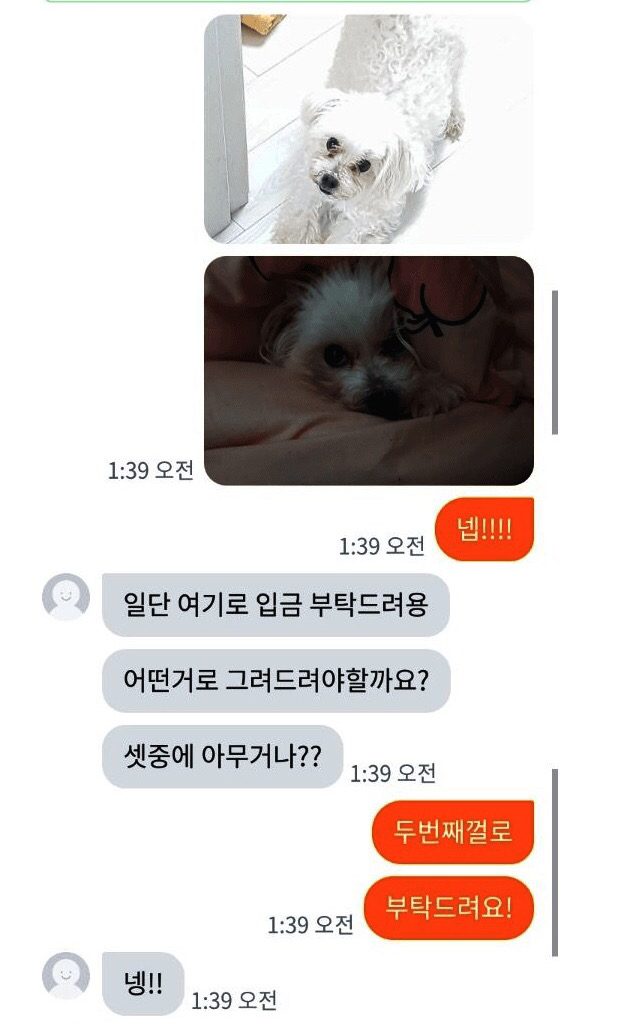Viewport: 627px width, 1024px height.
Task: Open profile avatar beside "일단 여기로 입금 부탁드려용"
Action: [x=66, y=598]
